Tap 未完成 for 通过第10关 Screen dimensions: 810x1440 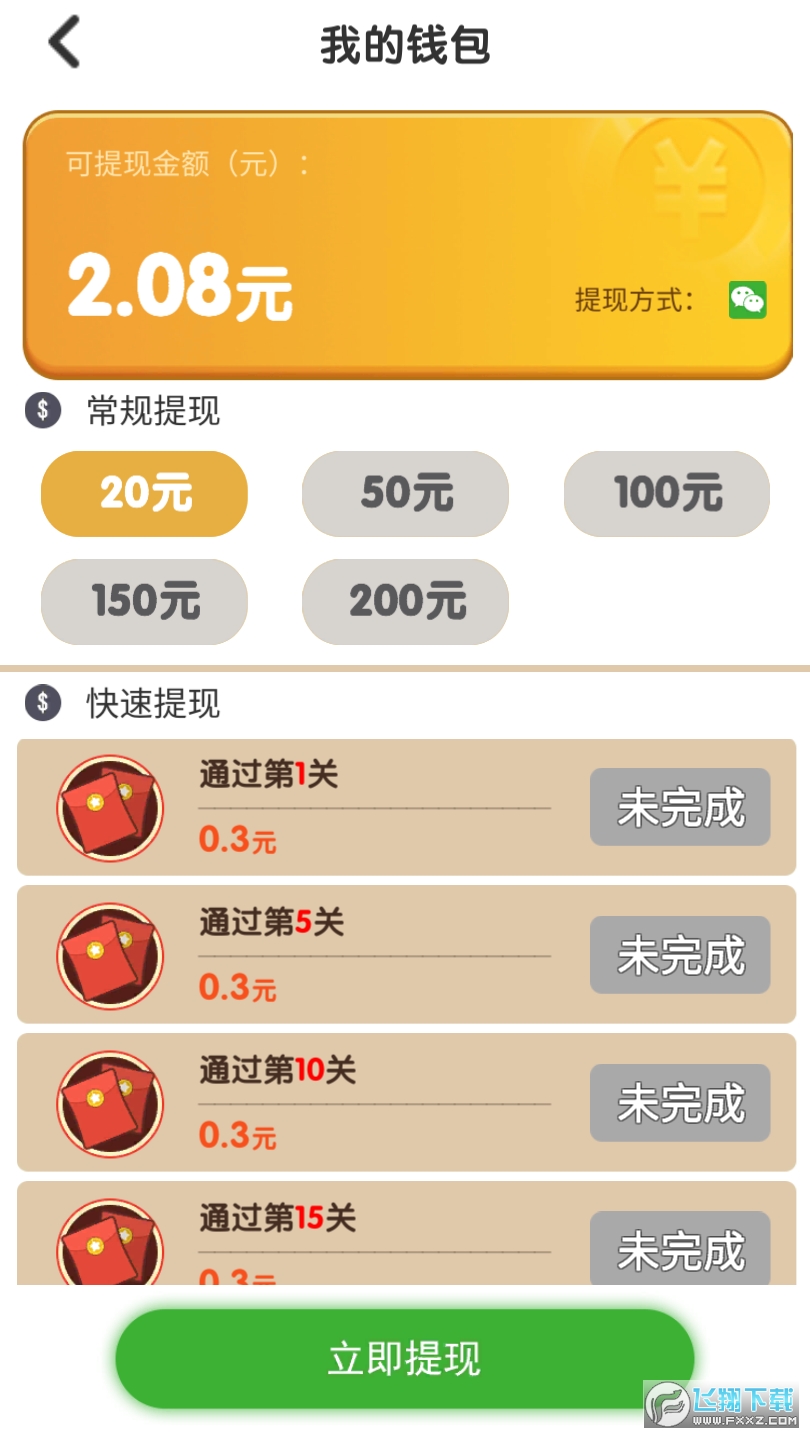[680, 1103]
